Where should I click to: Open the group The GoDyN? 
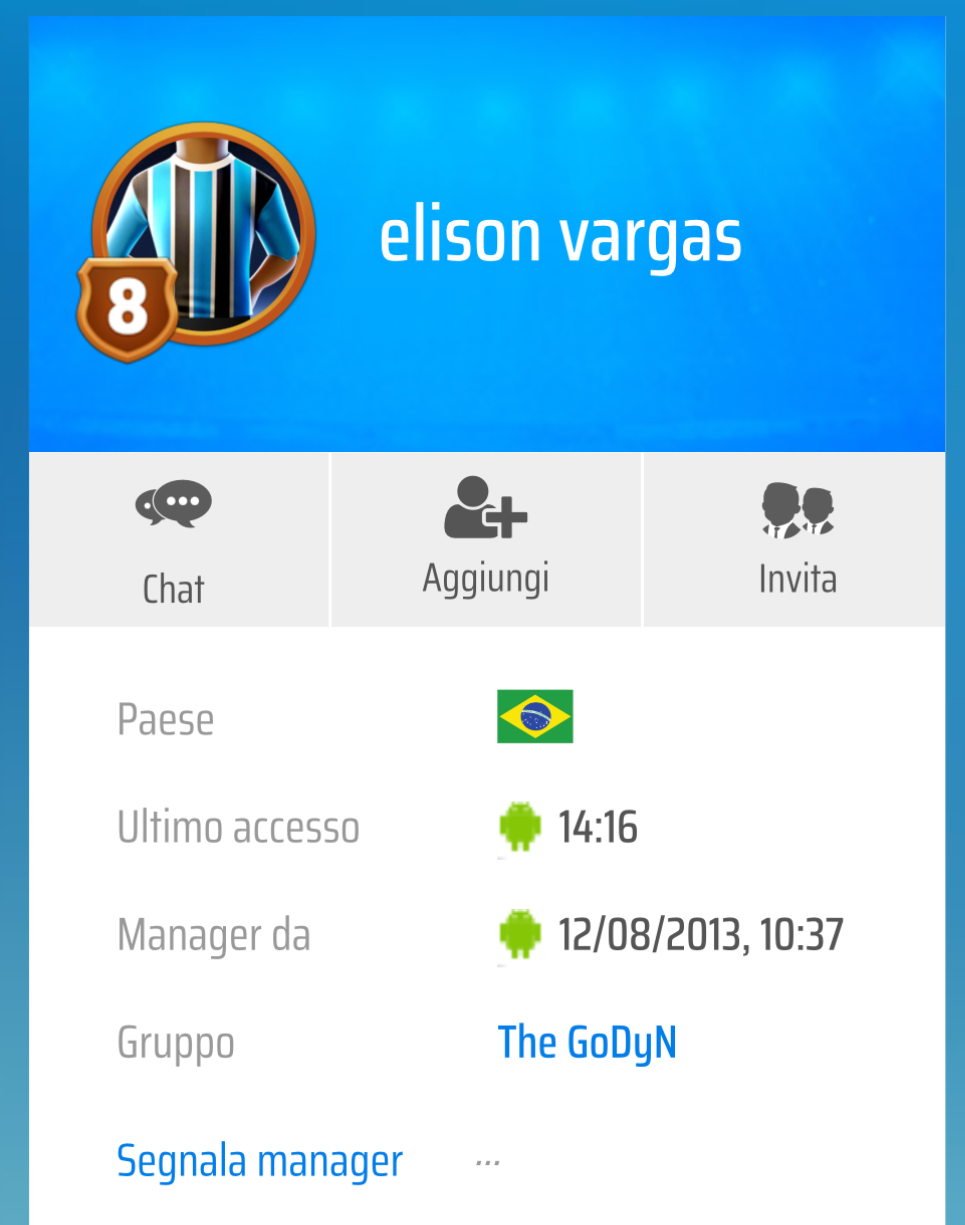[x=587, y=1043]
